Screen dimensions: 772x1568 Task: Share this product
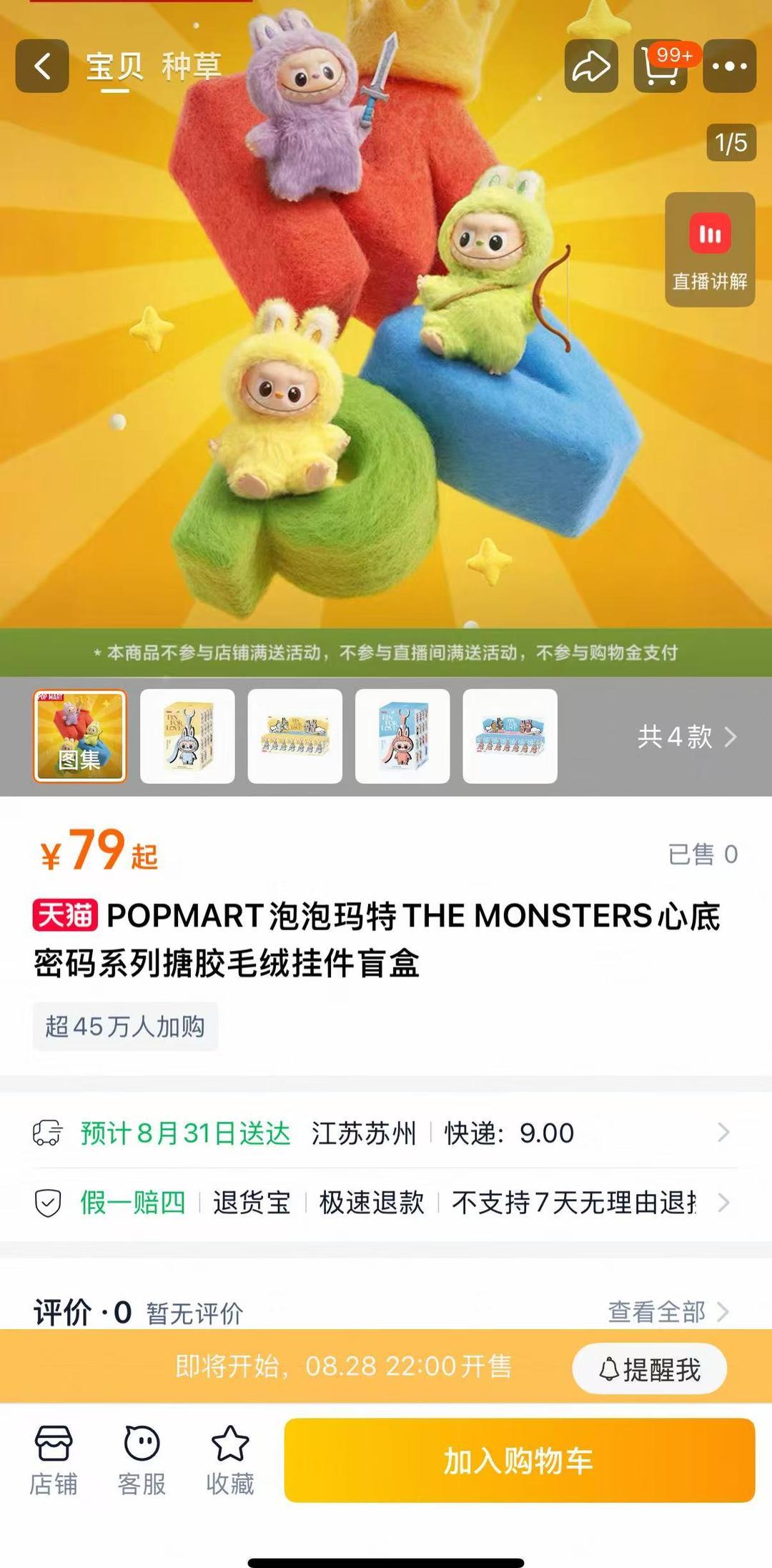tap(591, 66)
